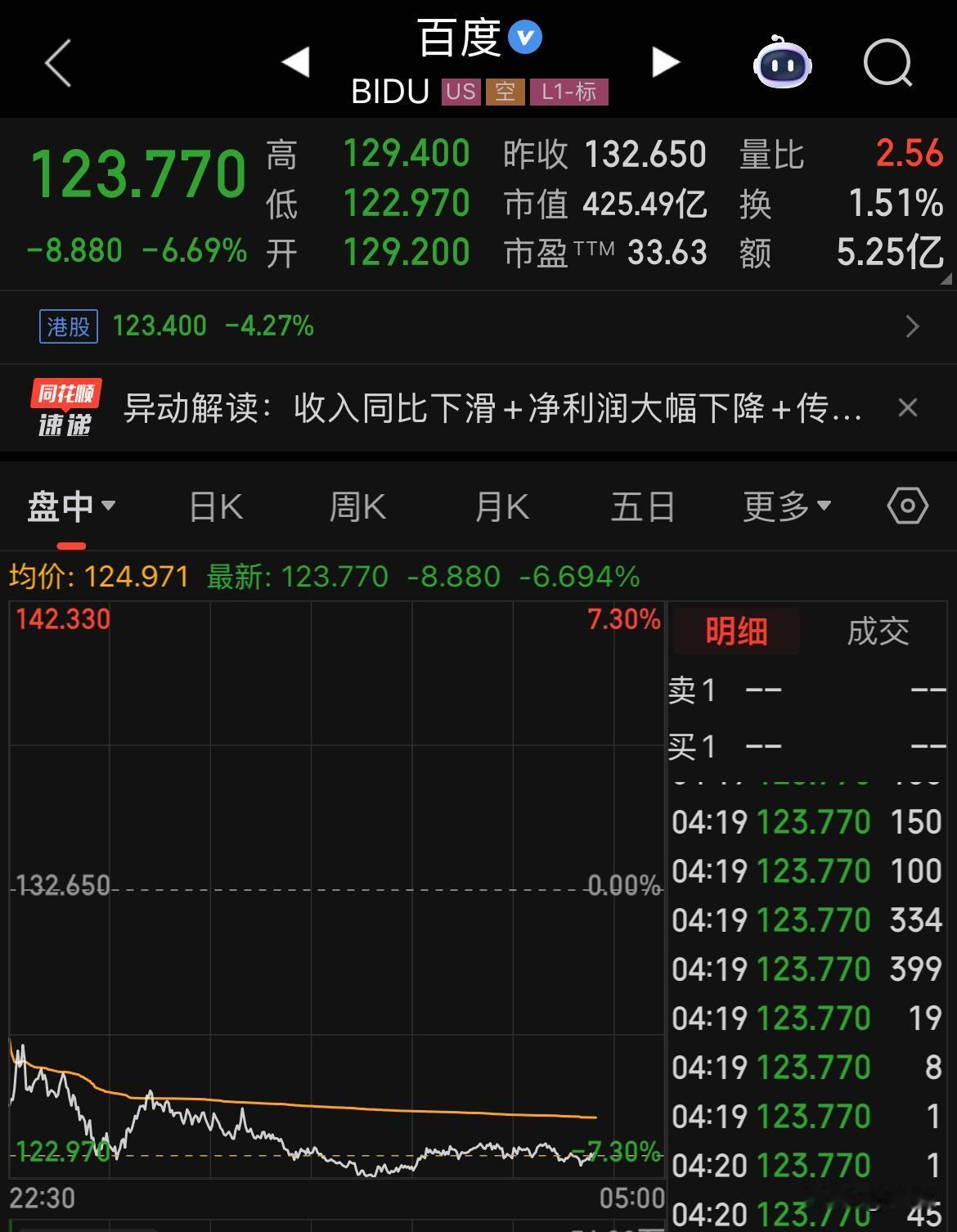957x1232 pixels.
Task: Tap the 7.30% upper scale label on chart
Action: point(625,621)
